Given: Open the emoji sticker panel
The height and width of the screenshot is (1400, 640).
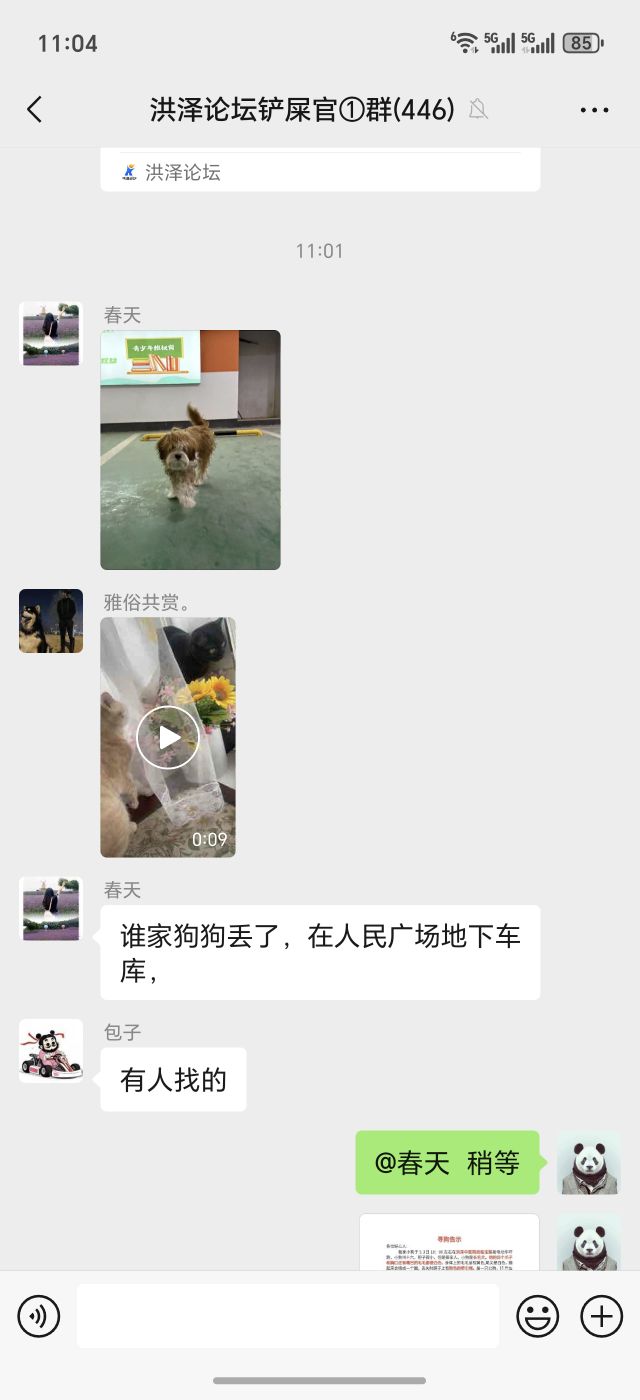Looking at the screenshot, I should (538, 1316).
